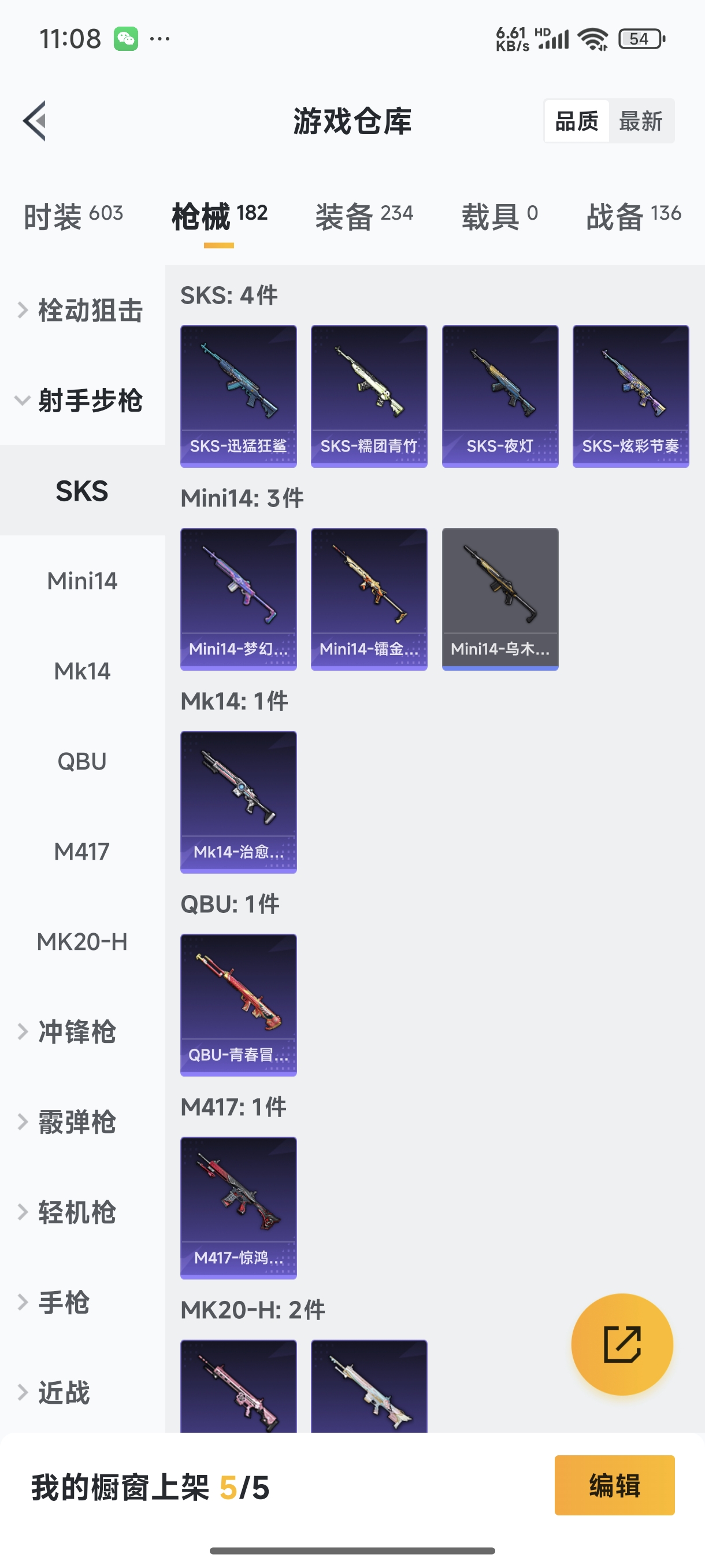
Task: Select MK20-H in the sidebar
Action: [82, 942]
